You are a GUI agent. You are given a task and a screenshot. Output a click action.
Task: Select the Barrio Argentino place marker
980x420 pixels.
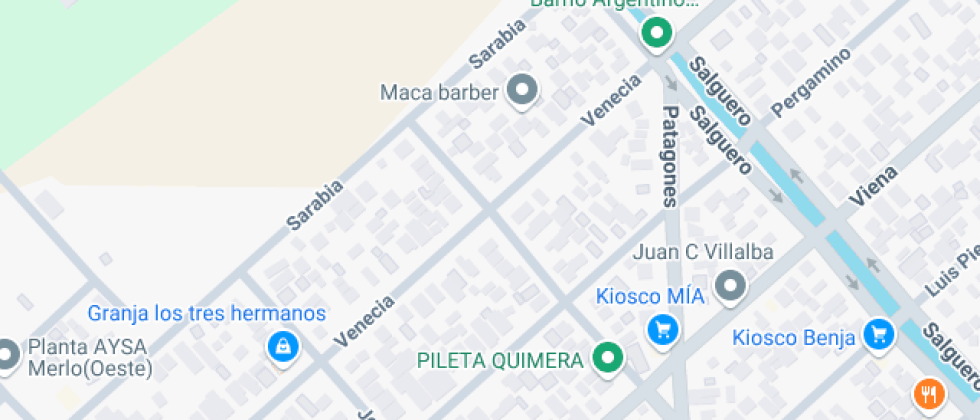tap(656, 33)
